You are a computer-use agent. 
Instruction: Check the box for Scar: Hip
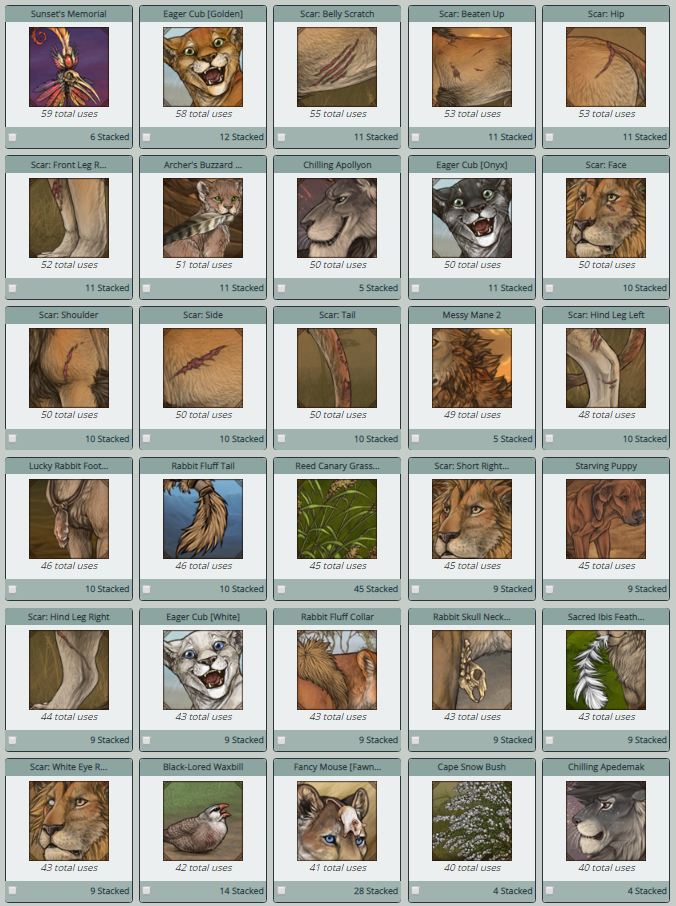coord(549,138)
